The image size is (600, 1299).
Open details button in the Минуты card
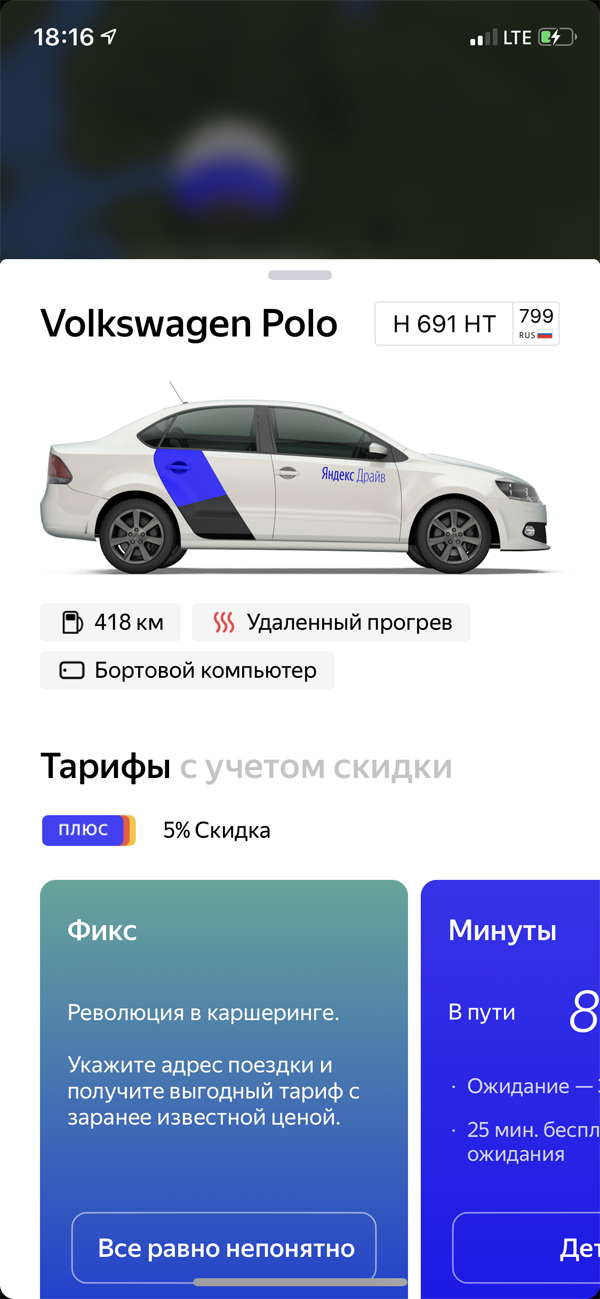click(x=527, y=1247)
